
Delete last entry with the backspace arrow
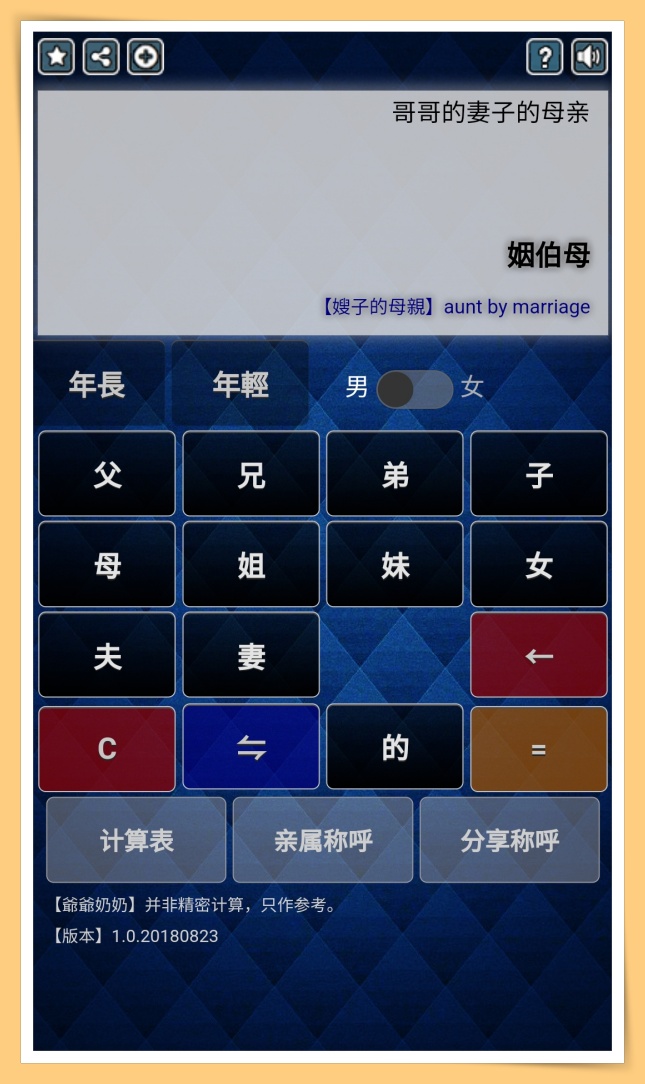539,655
